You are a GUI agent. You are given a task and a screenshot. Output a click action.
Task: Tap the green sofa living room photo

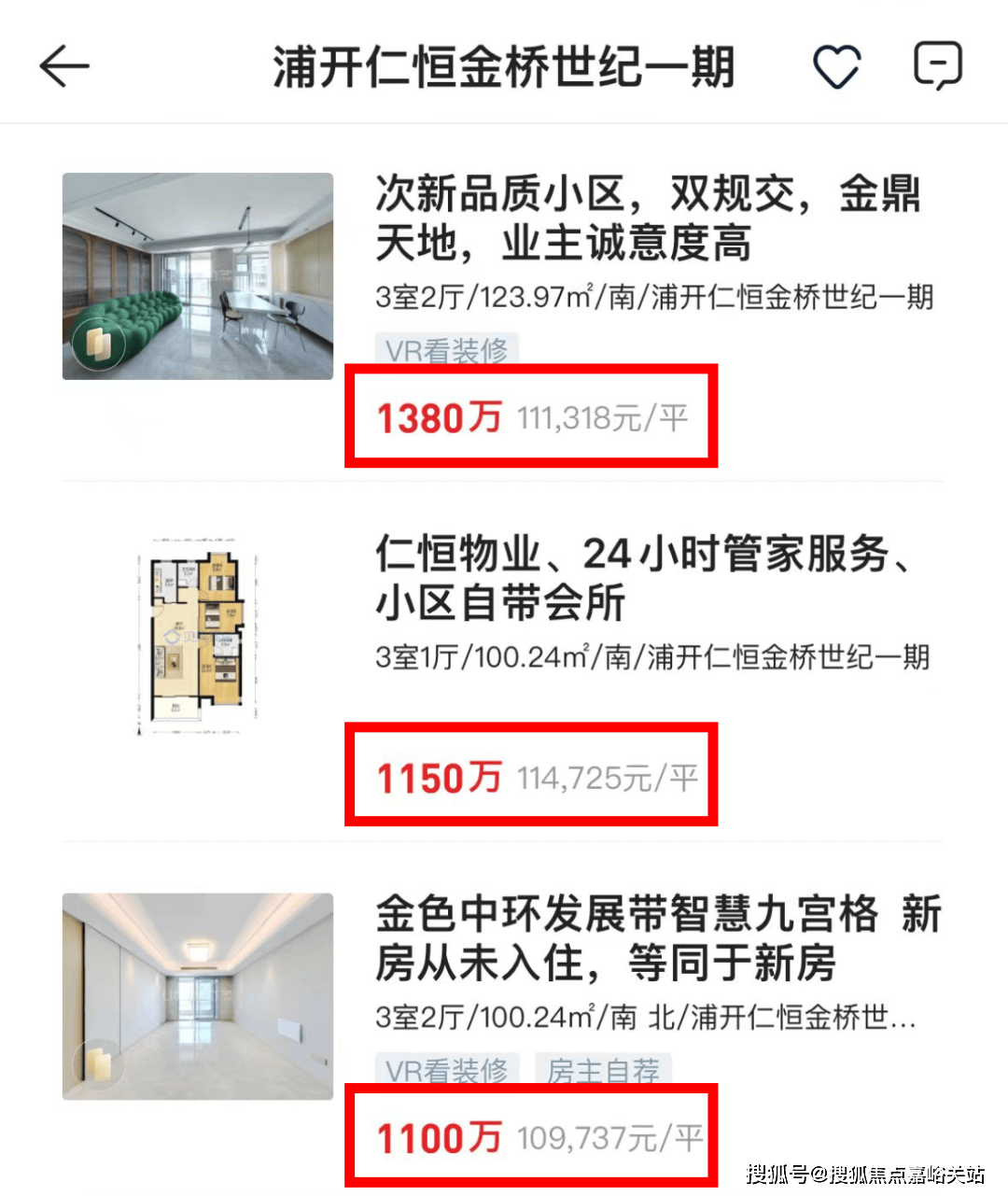(198, 276)
